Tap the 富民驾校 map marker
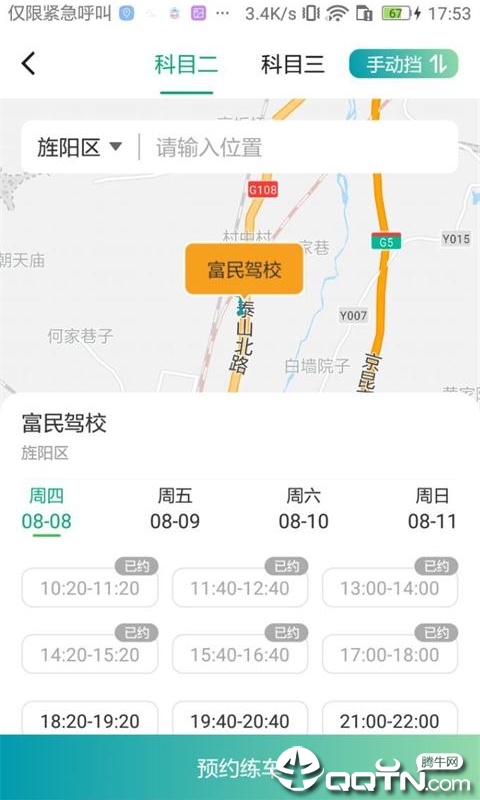This screenshot has height=800, width=480. (x=244, y=269)
